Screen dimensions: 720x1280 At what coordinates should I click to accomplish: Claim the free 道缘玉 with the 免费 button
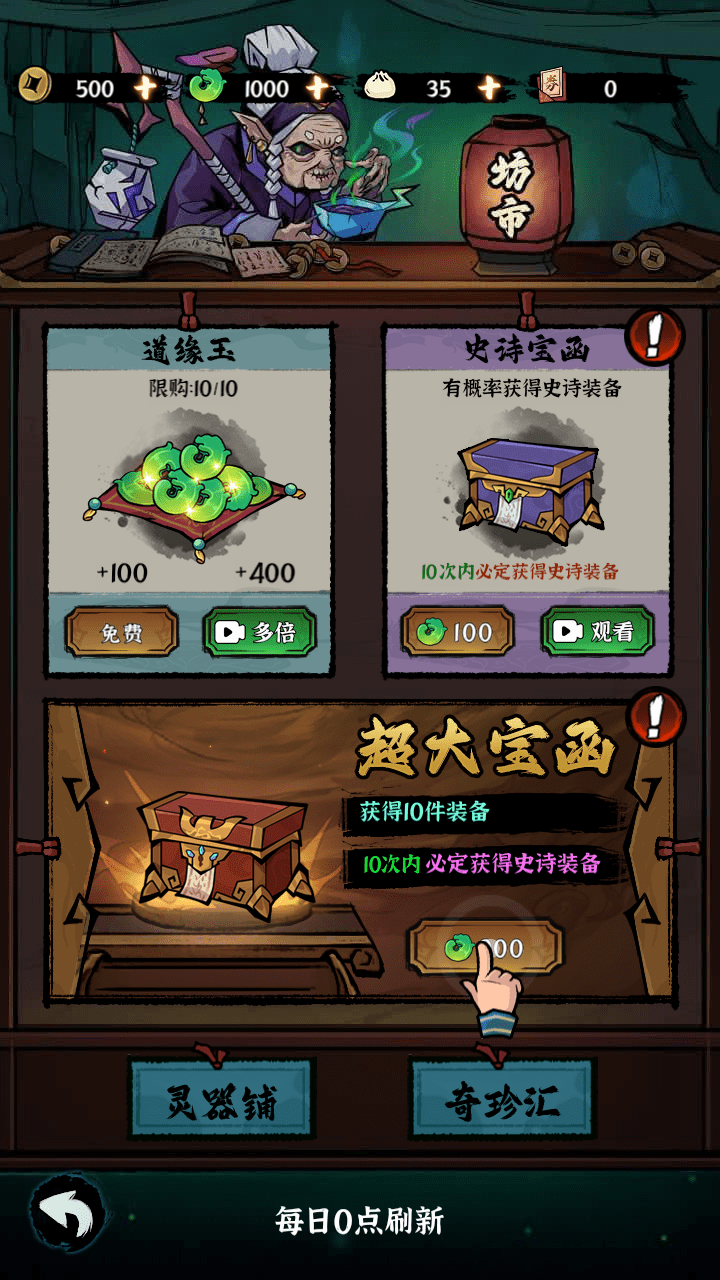tap(122, 633)
